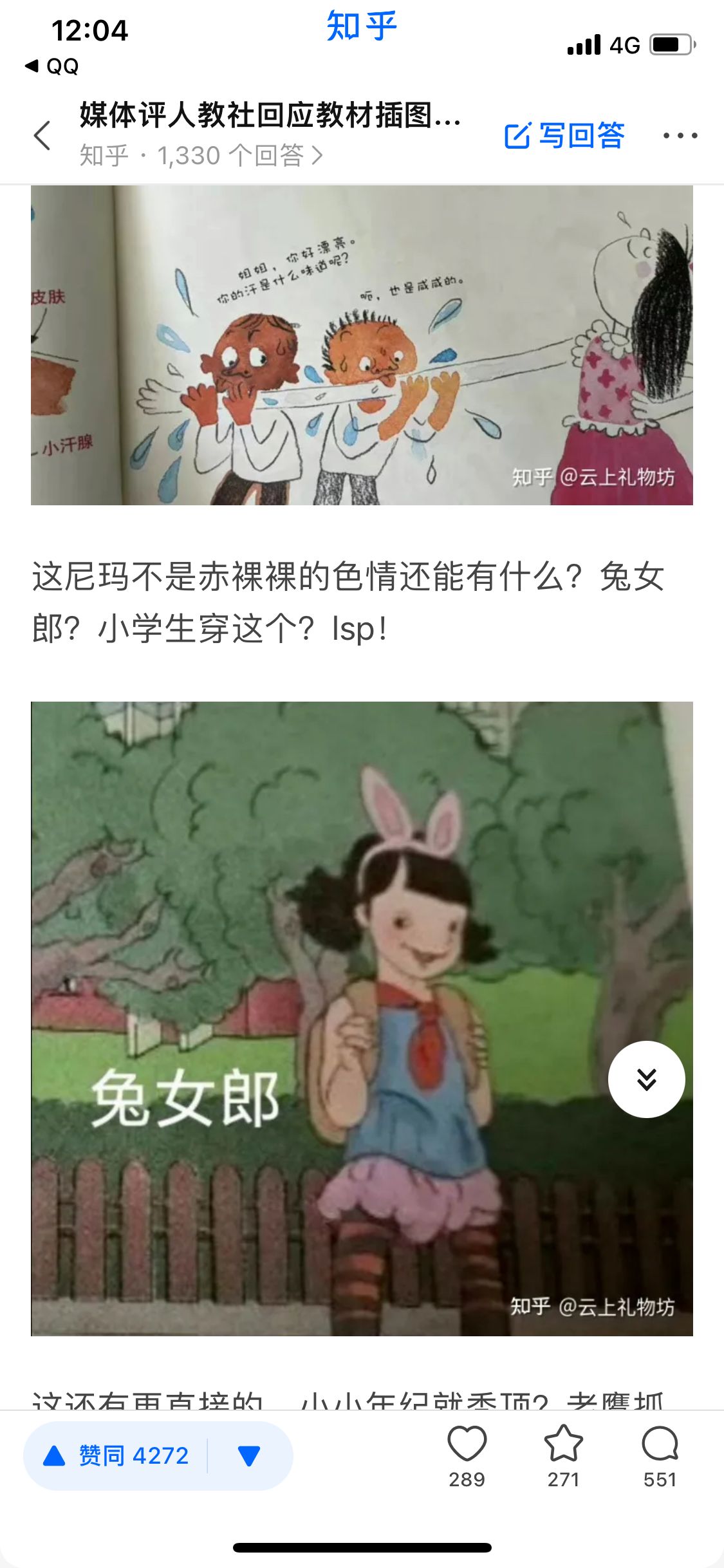Return to QQ via the status bar link
Screen dimensions: 724x1568
pyautogui.click(x=52, y=66)
